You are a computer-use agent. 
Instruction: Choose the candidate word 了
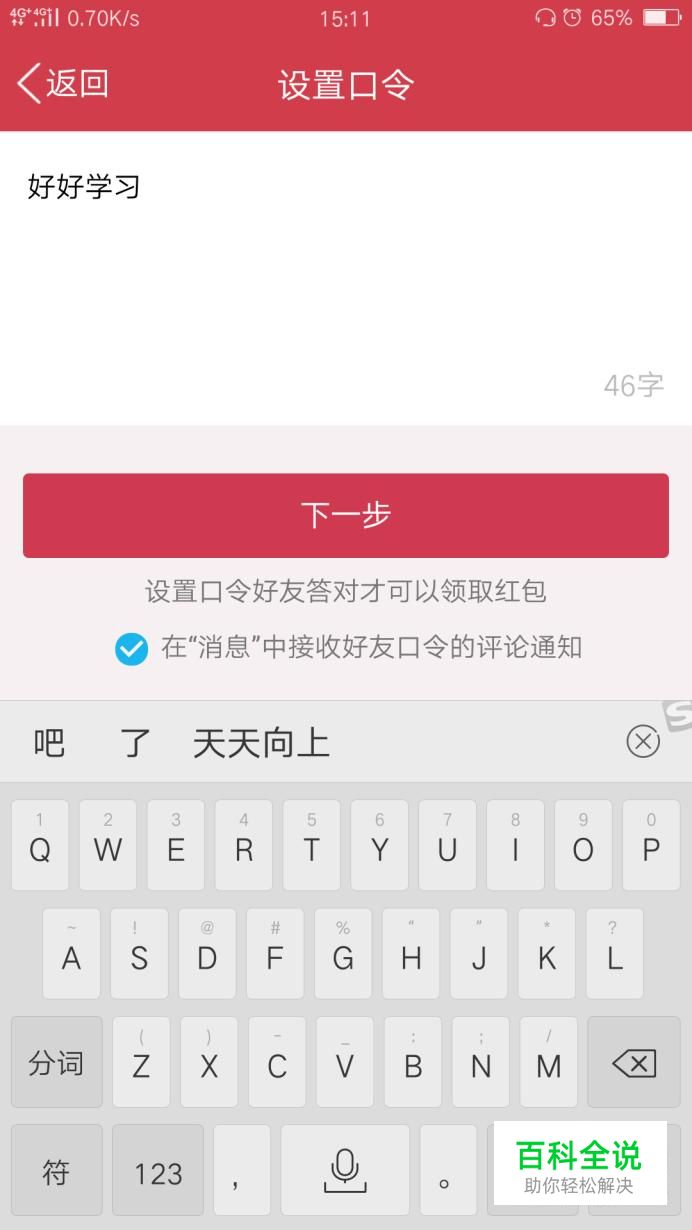(135, 743)
